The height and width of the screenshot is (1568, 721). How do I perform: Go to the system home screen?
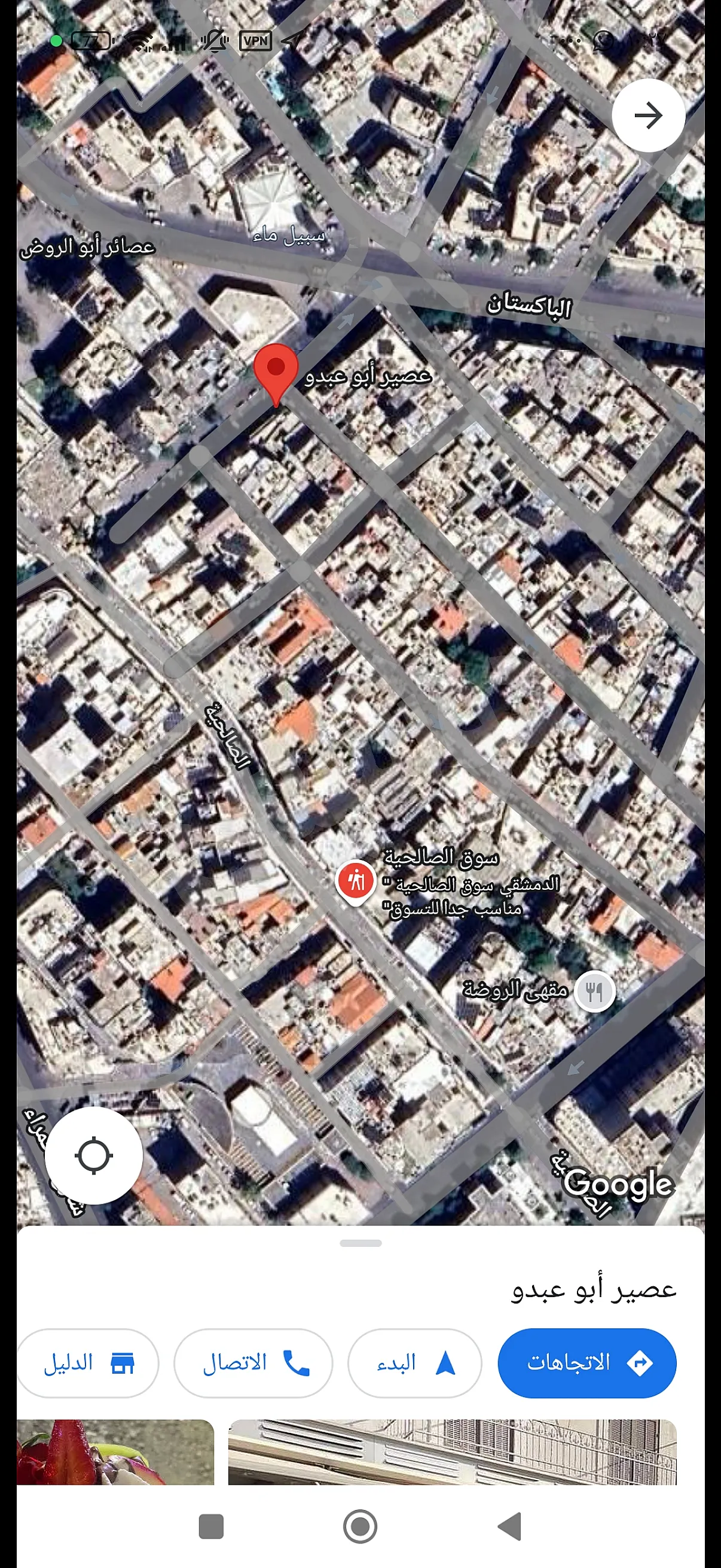(x=360, y=1526)
